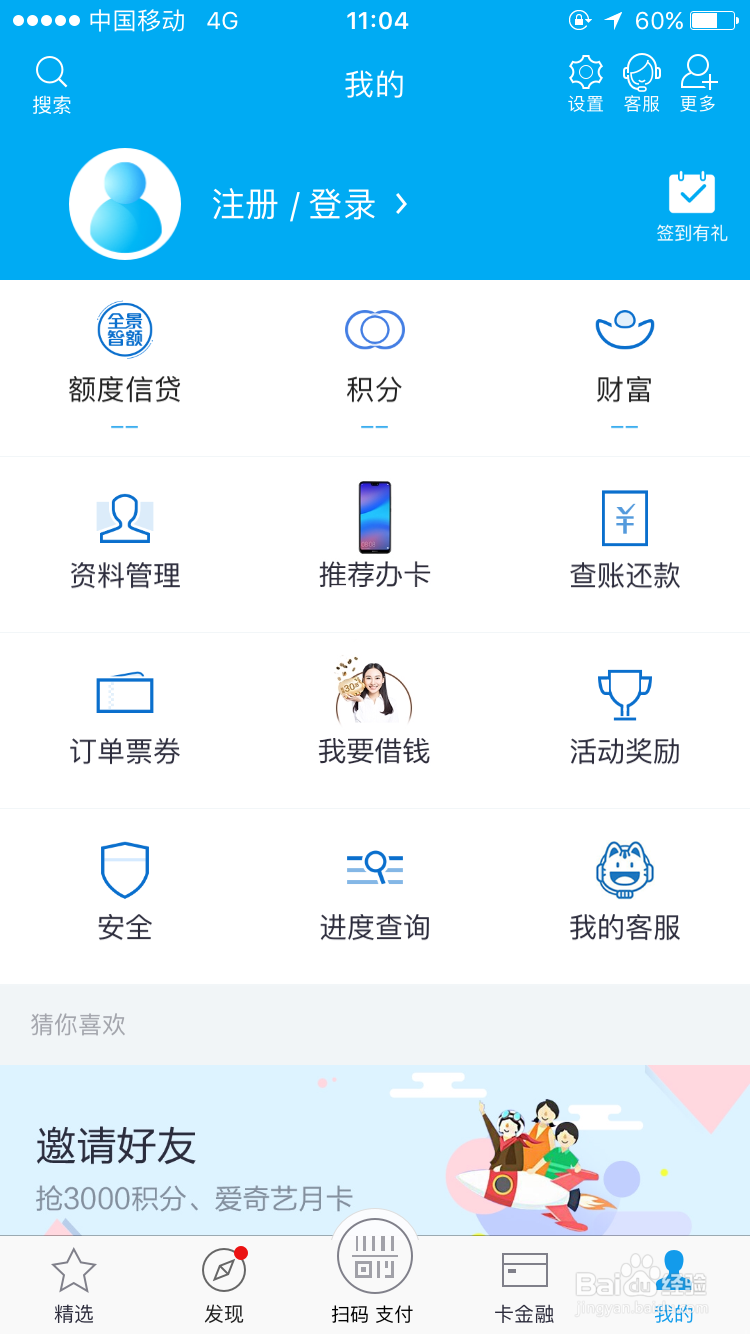Open the 财富 wealth section

click(x=625, y=355)
